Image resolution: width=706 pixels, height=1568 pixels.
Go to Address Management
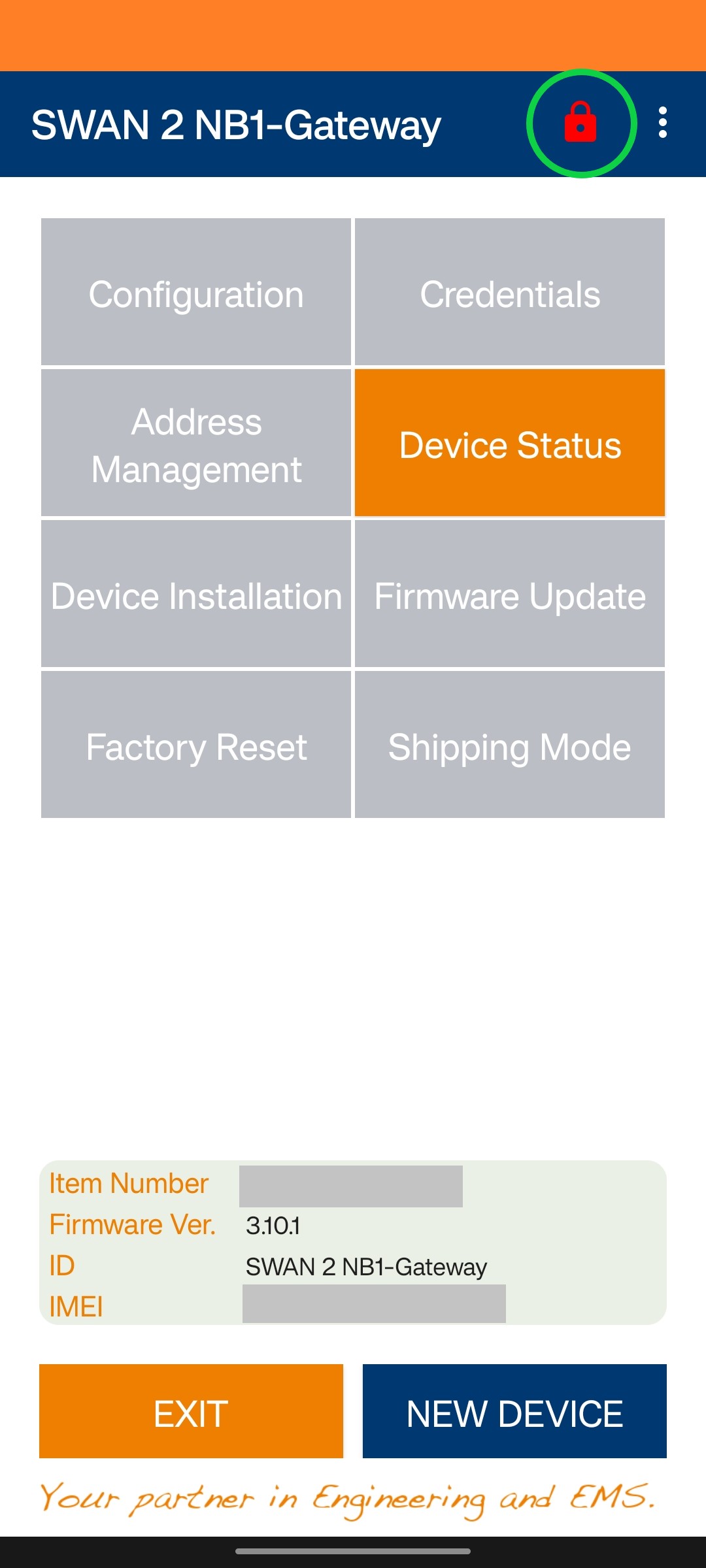pos(196,444)
